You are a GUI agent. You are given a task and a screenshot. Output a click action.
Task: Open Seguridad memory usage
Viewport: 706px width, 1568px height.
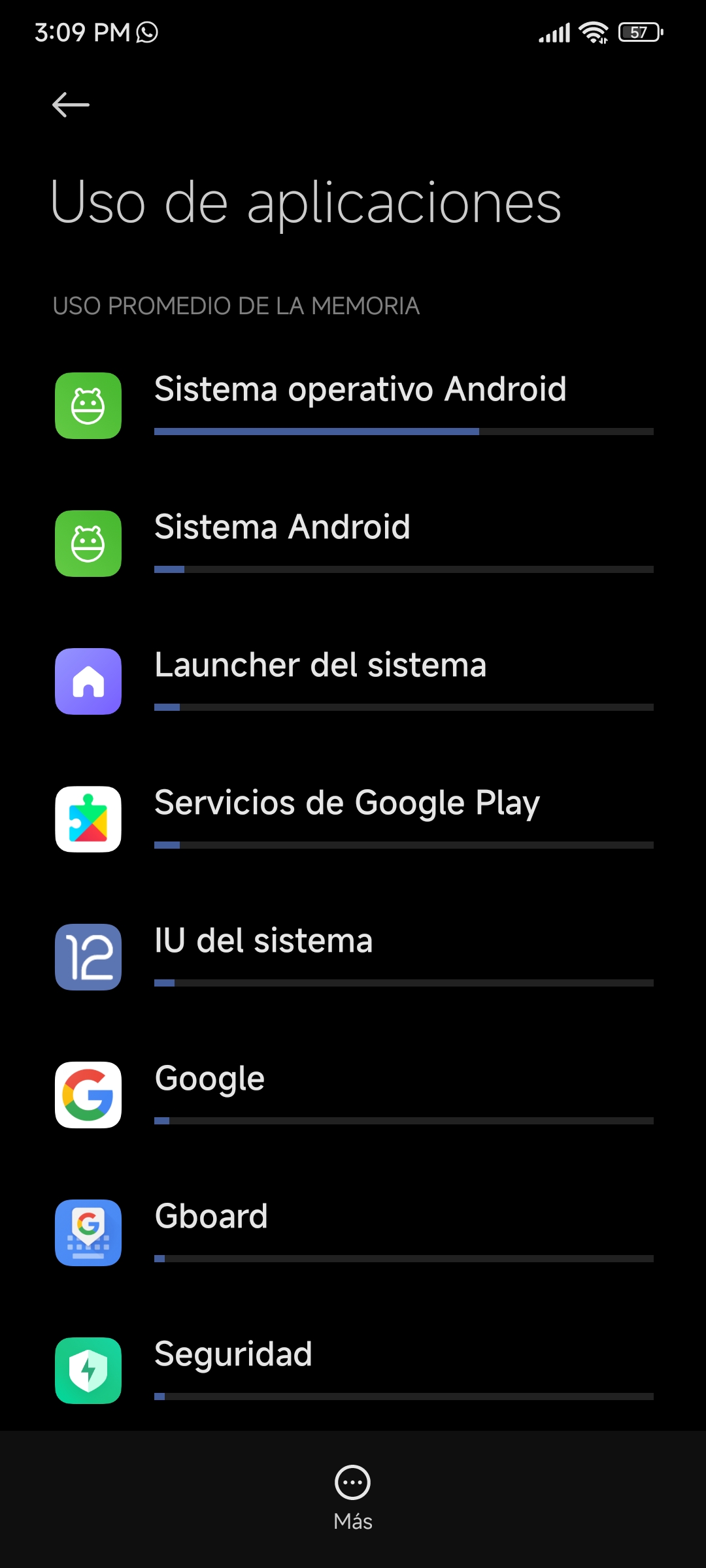(353, 1371)
